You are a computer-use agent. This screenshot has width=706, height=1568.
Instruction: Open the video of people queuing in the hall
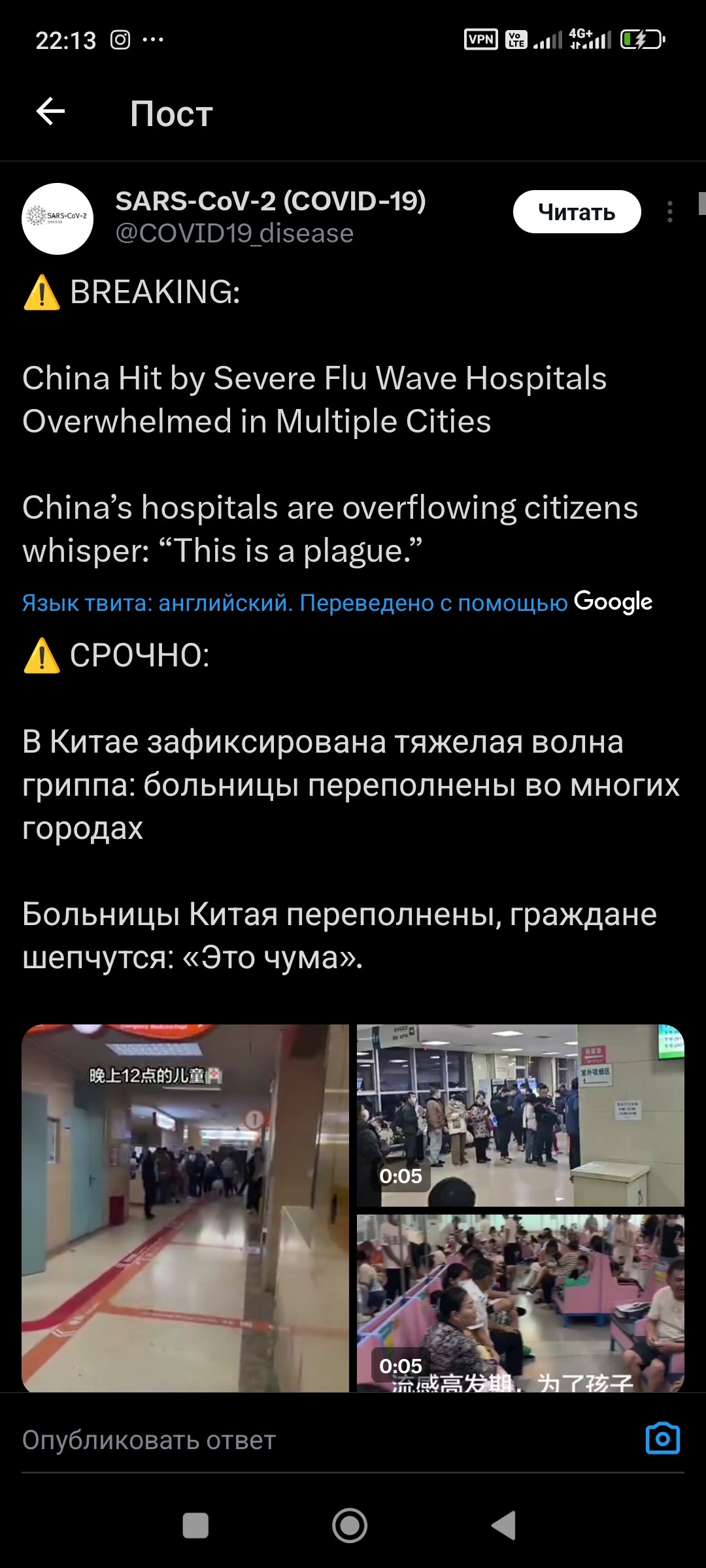tap(520, 1115)
